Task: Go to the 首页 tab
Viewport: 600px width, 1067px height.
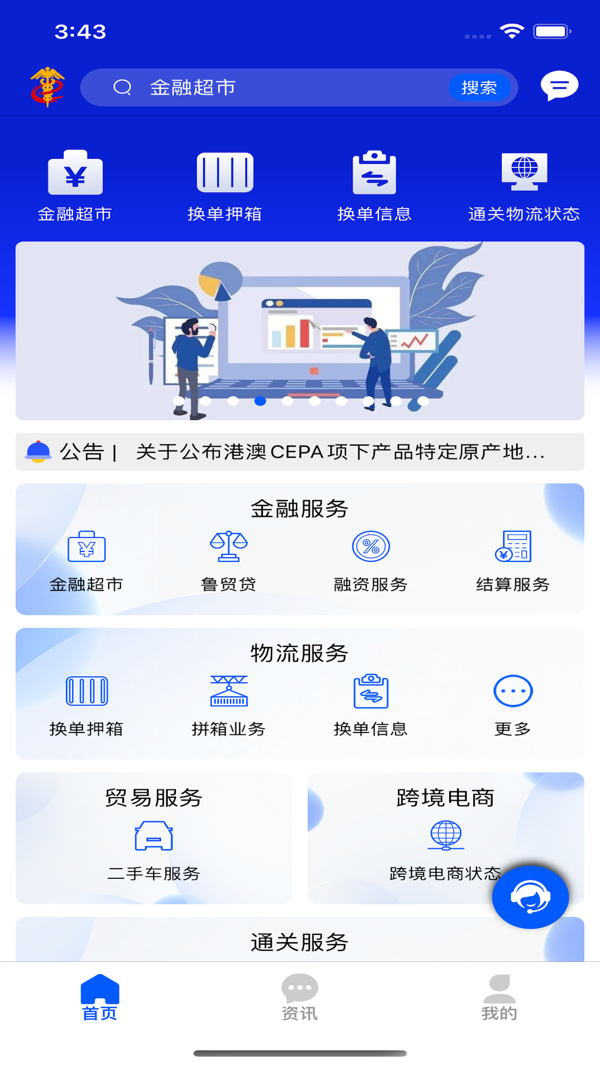Action: (100, 998)
